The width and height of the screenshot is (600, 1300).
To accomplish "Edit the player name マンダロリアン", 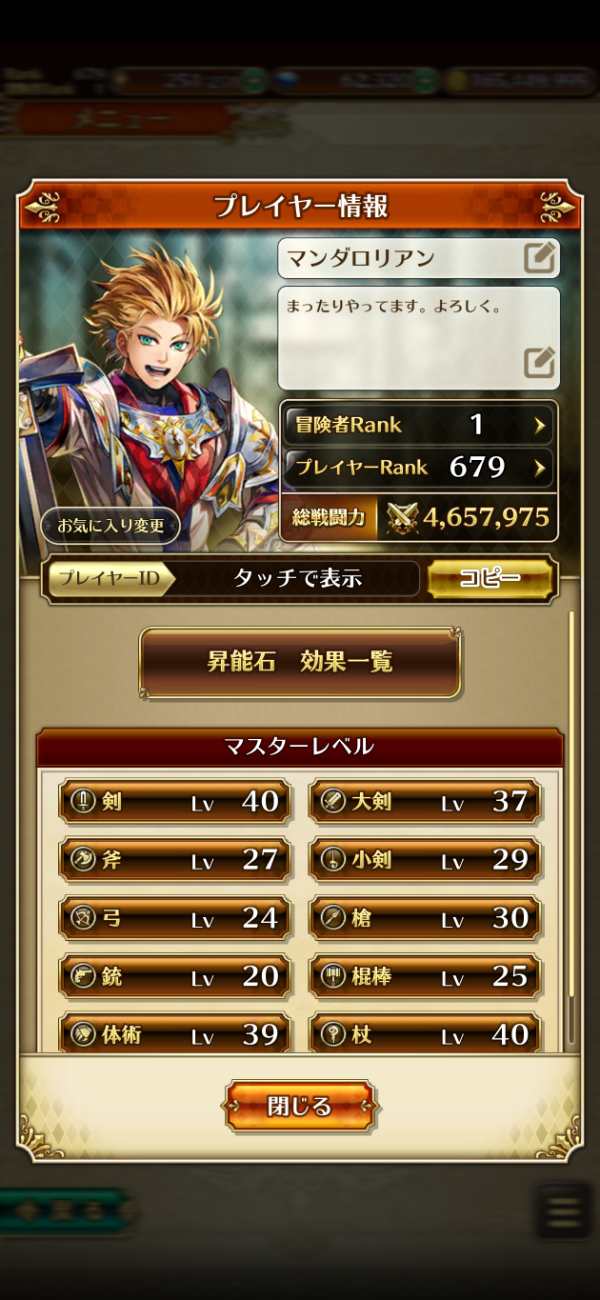I will click(540, 259).
